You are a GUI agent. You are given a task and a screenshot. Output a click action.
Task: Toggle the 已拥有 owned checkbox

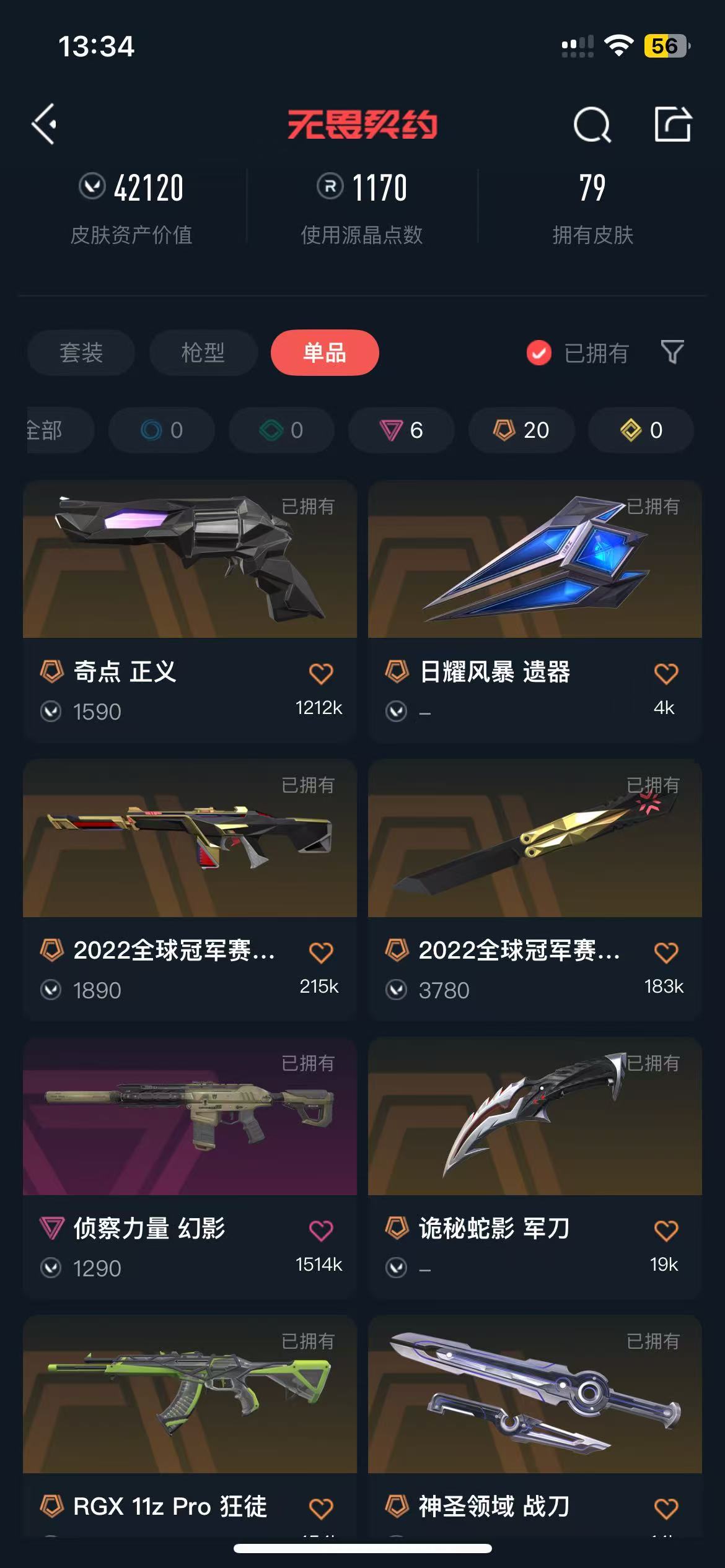tap(539, 353)
